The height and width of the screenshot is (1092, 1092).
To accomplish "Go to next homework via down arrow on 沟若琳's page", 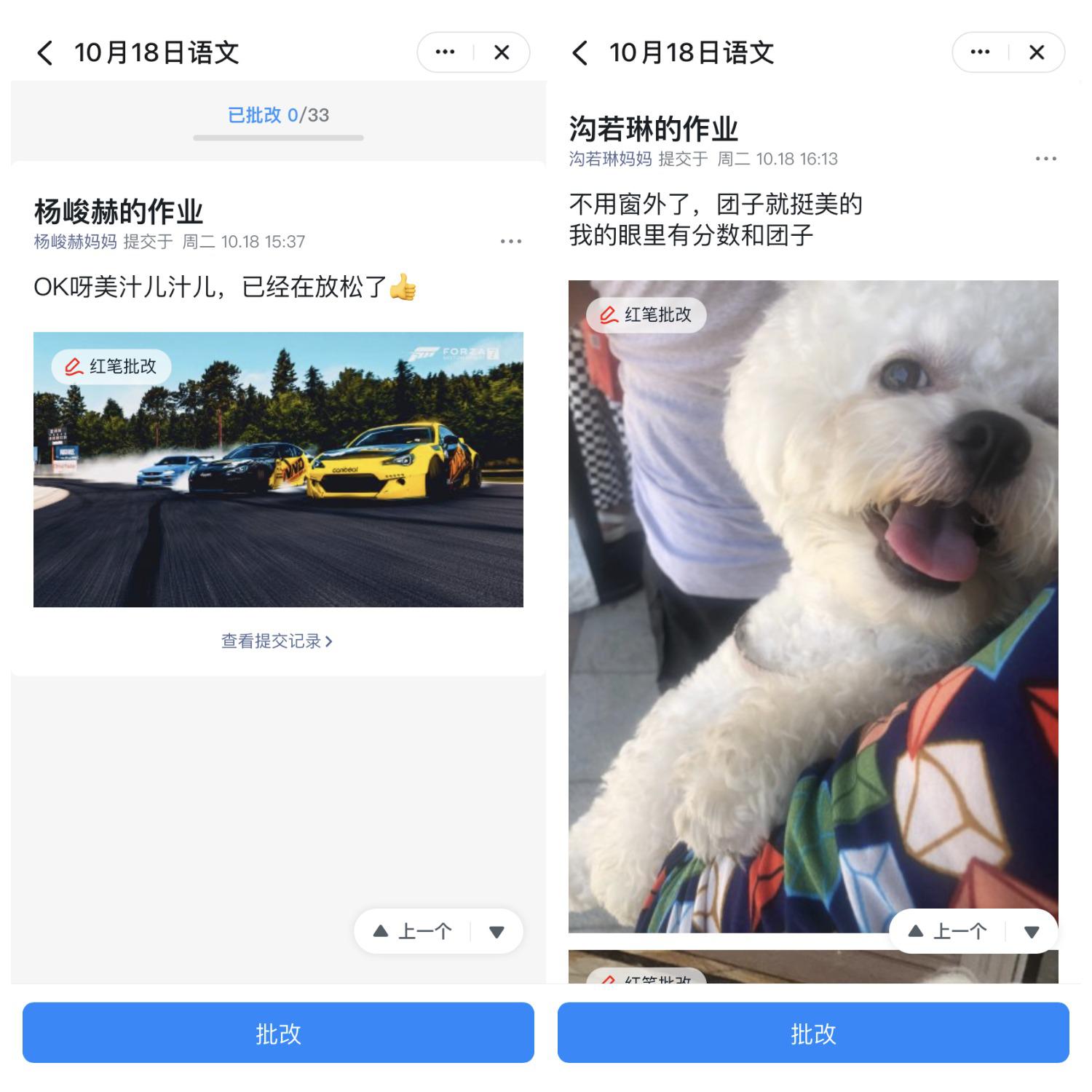I will (x=1031, y=932).
